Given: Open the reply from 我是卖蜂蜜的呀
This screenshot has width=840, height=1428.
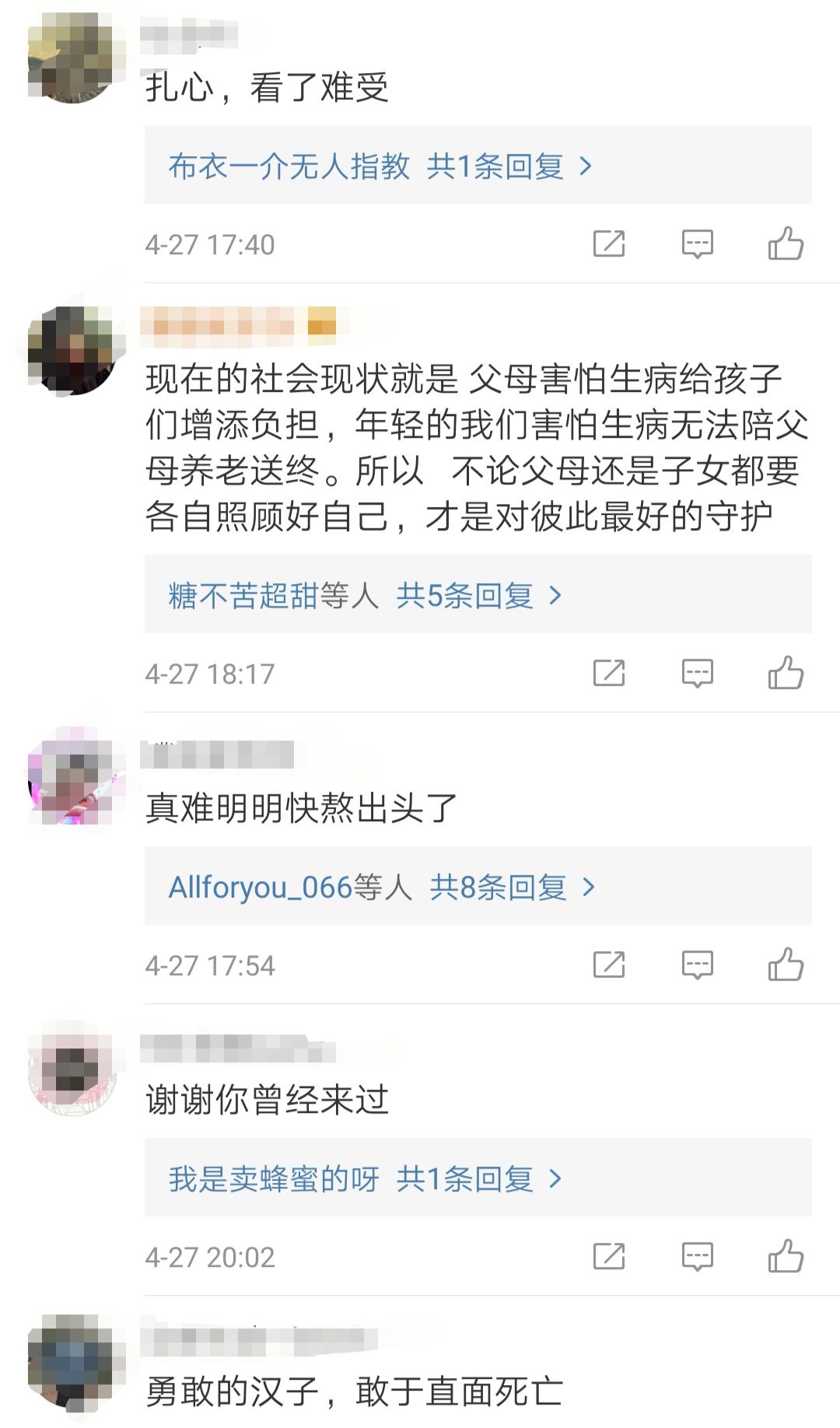Looking at the screenshot, I should (364, 1179).
